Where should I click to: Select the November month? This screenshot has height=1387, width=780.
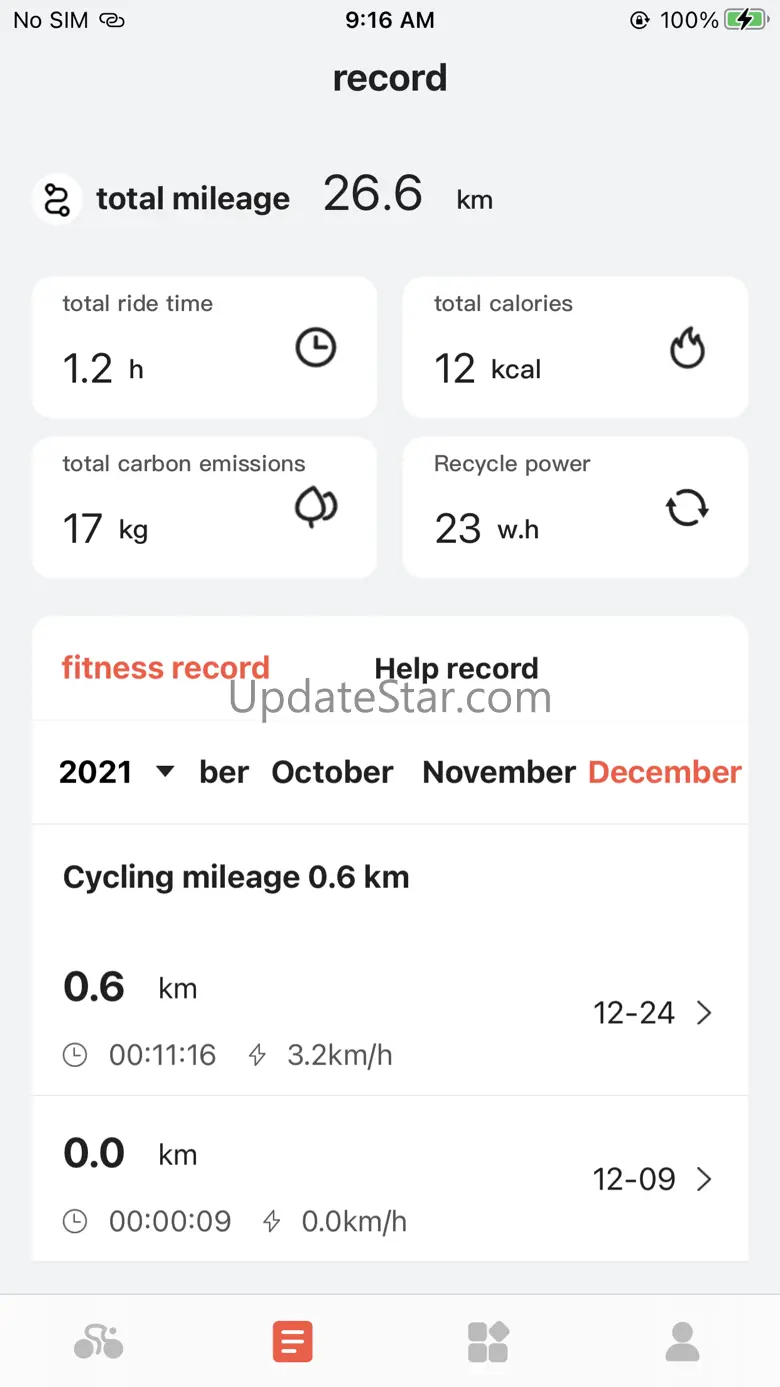[499, 772]
